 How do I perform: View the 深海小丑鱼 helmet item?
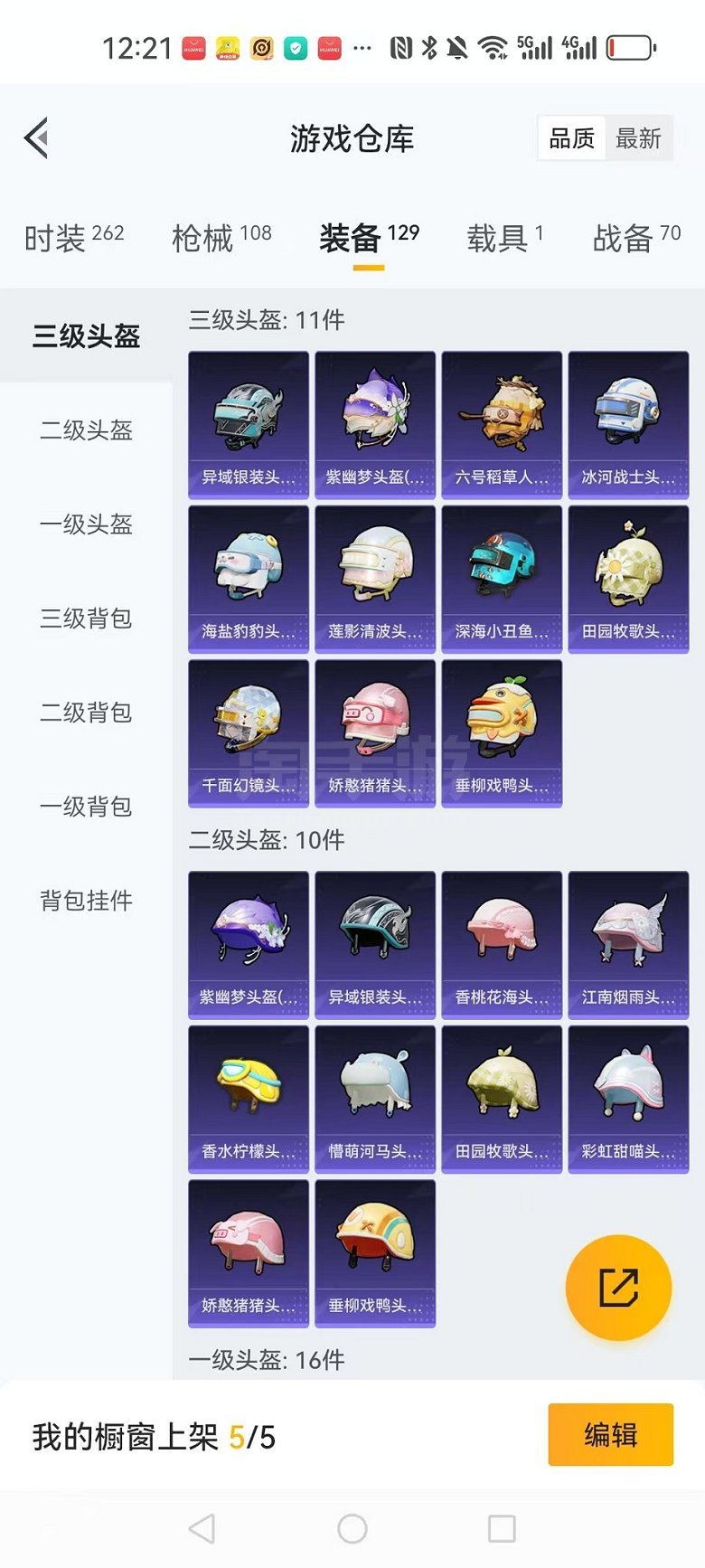point(502,579)
